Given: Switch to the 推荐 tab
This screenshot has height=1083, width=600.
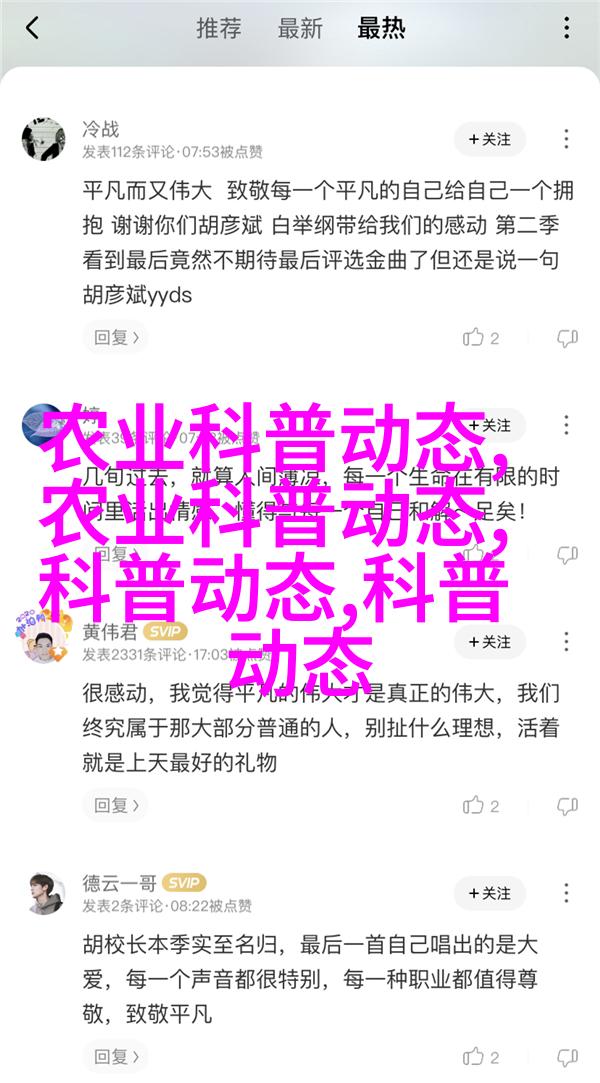Looking at the screenshot, I should [x=218, y=28].
